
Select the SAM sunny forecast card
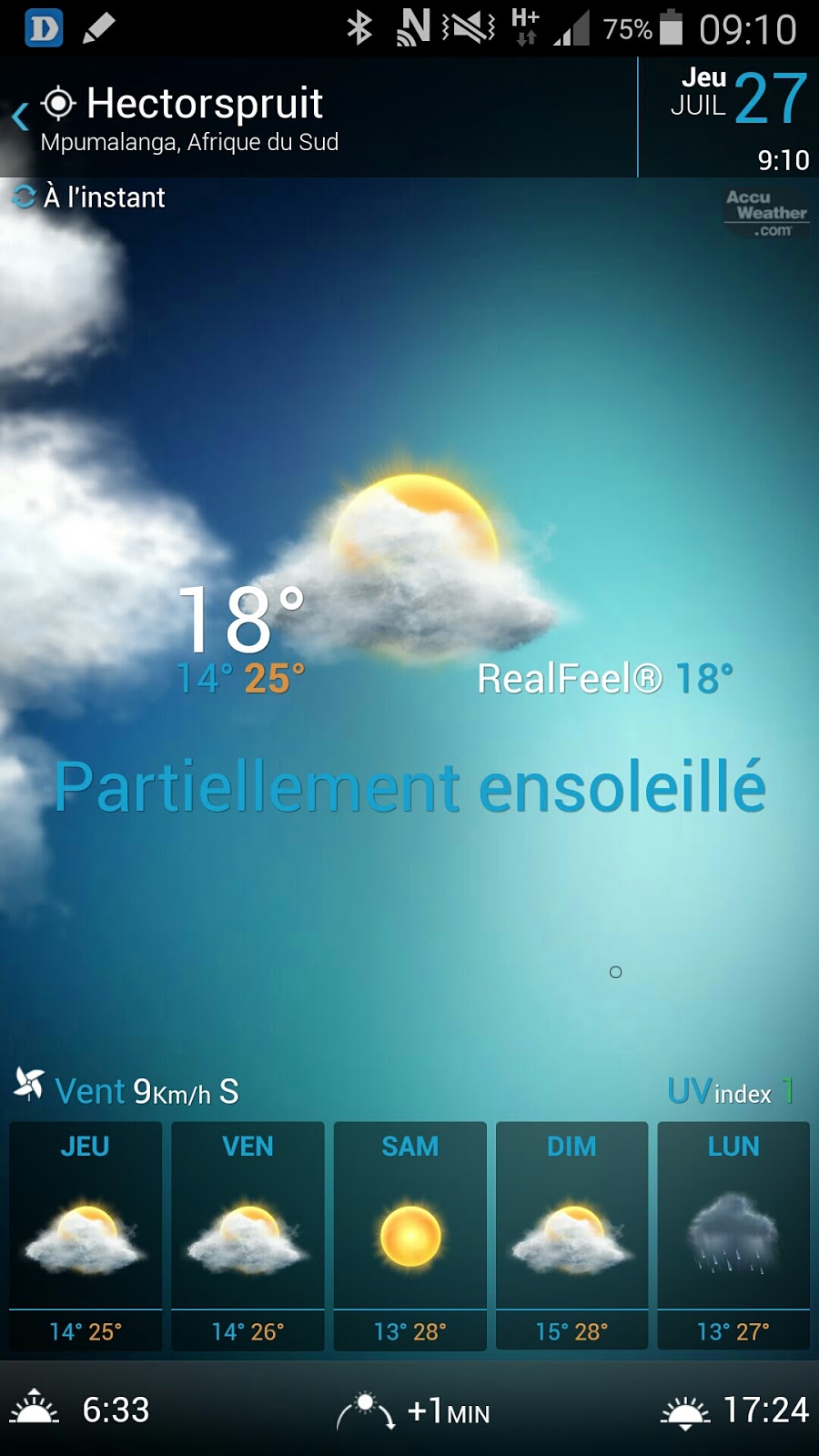409,1235
